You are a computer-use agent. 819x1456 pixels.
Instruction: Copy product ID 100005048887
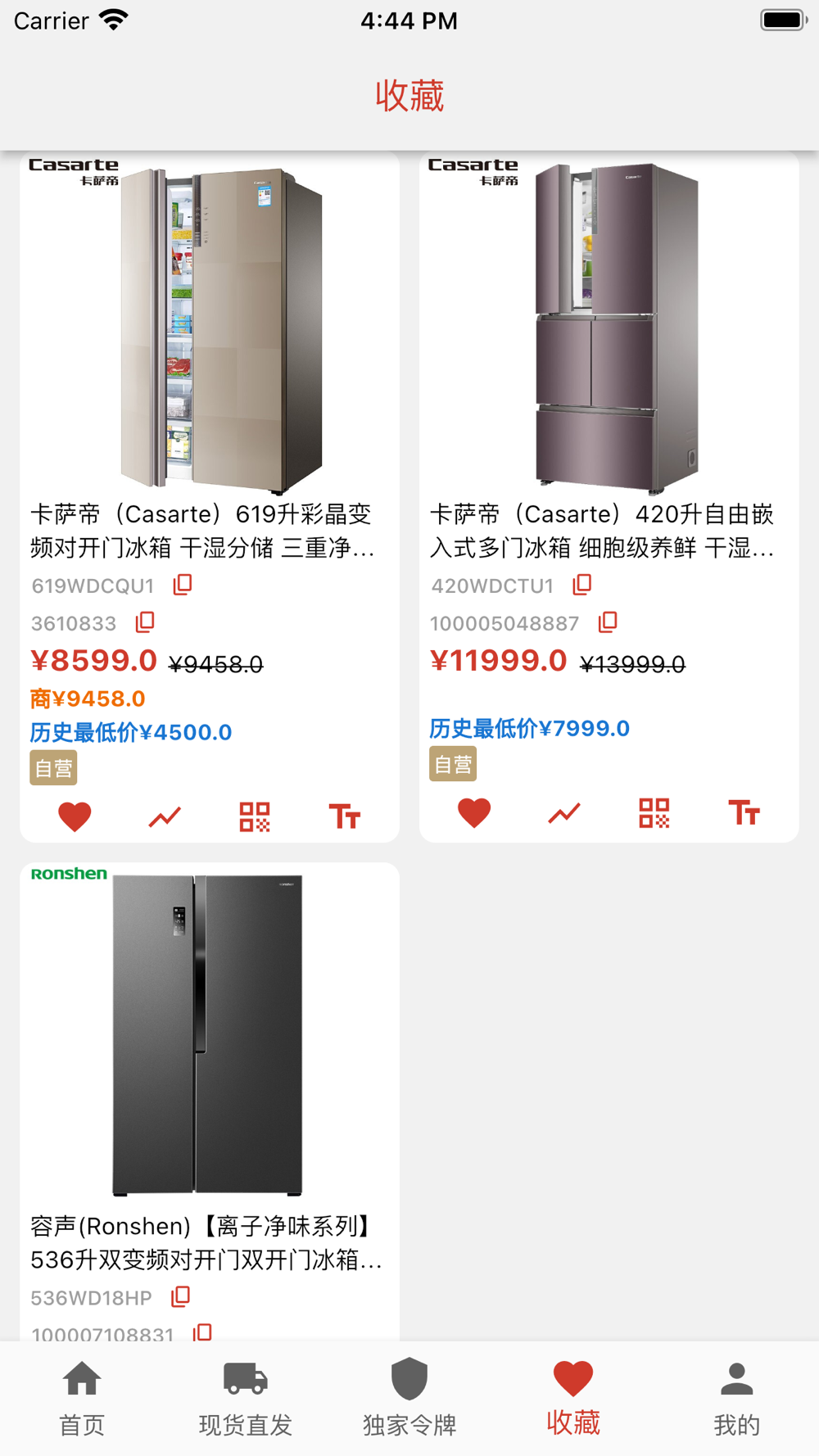pyautogui.click(x=608, y=622)
